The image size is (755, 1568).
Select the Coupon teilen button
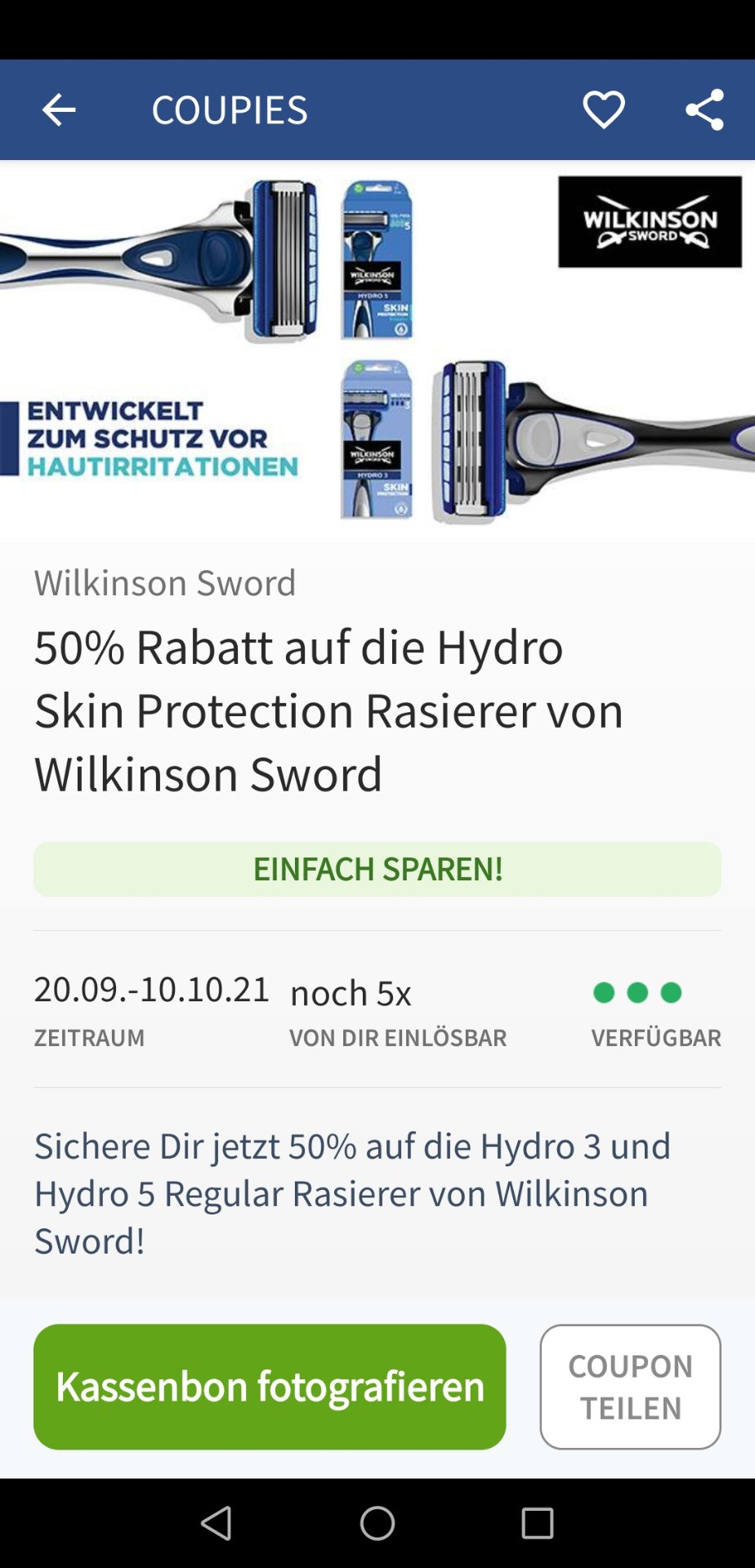630,1386
